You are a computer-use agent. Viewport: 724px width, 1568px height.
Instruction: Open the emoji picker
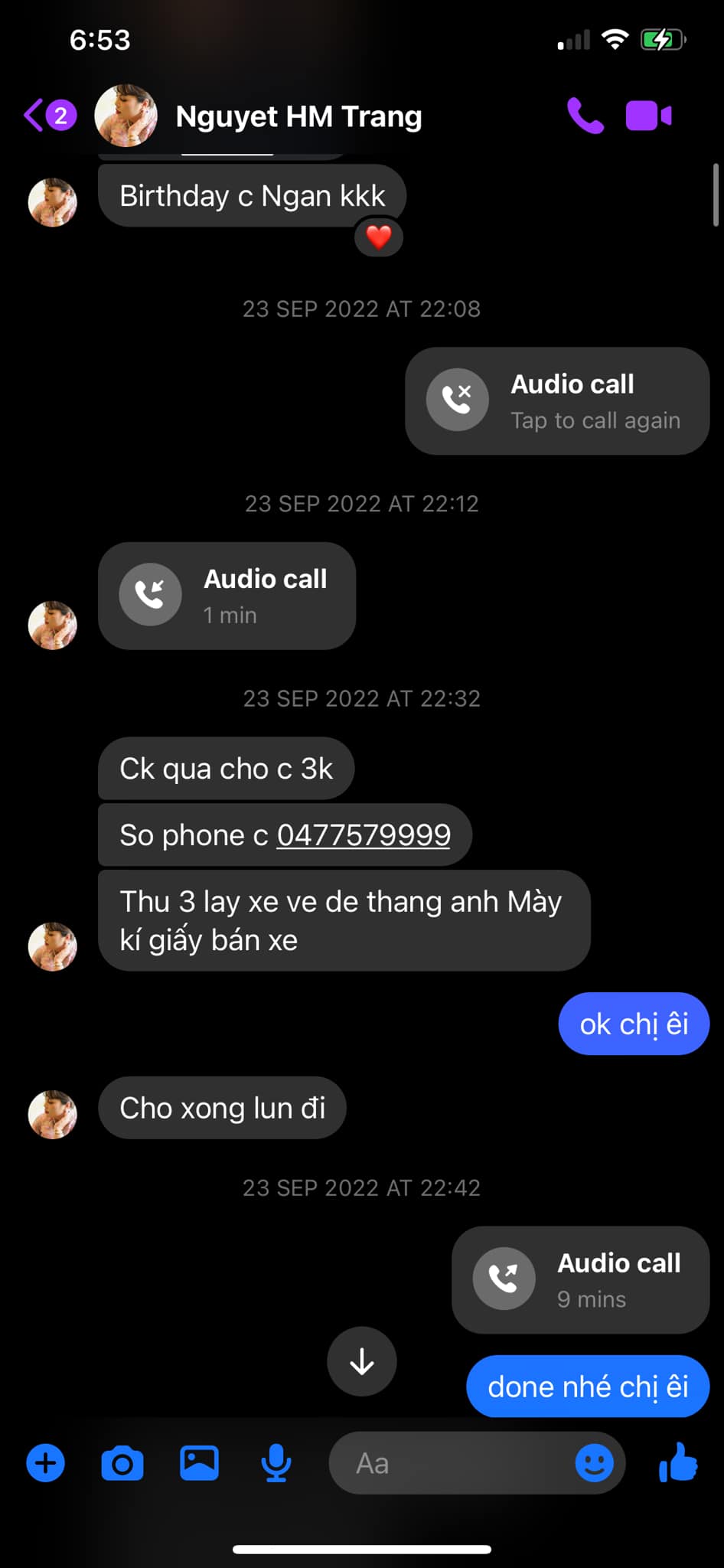594,1463
